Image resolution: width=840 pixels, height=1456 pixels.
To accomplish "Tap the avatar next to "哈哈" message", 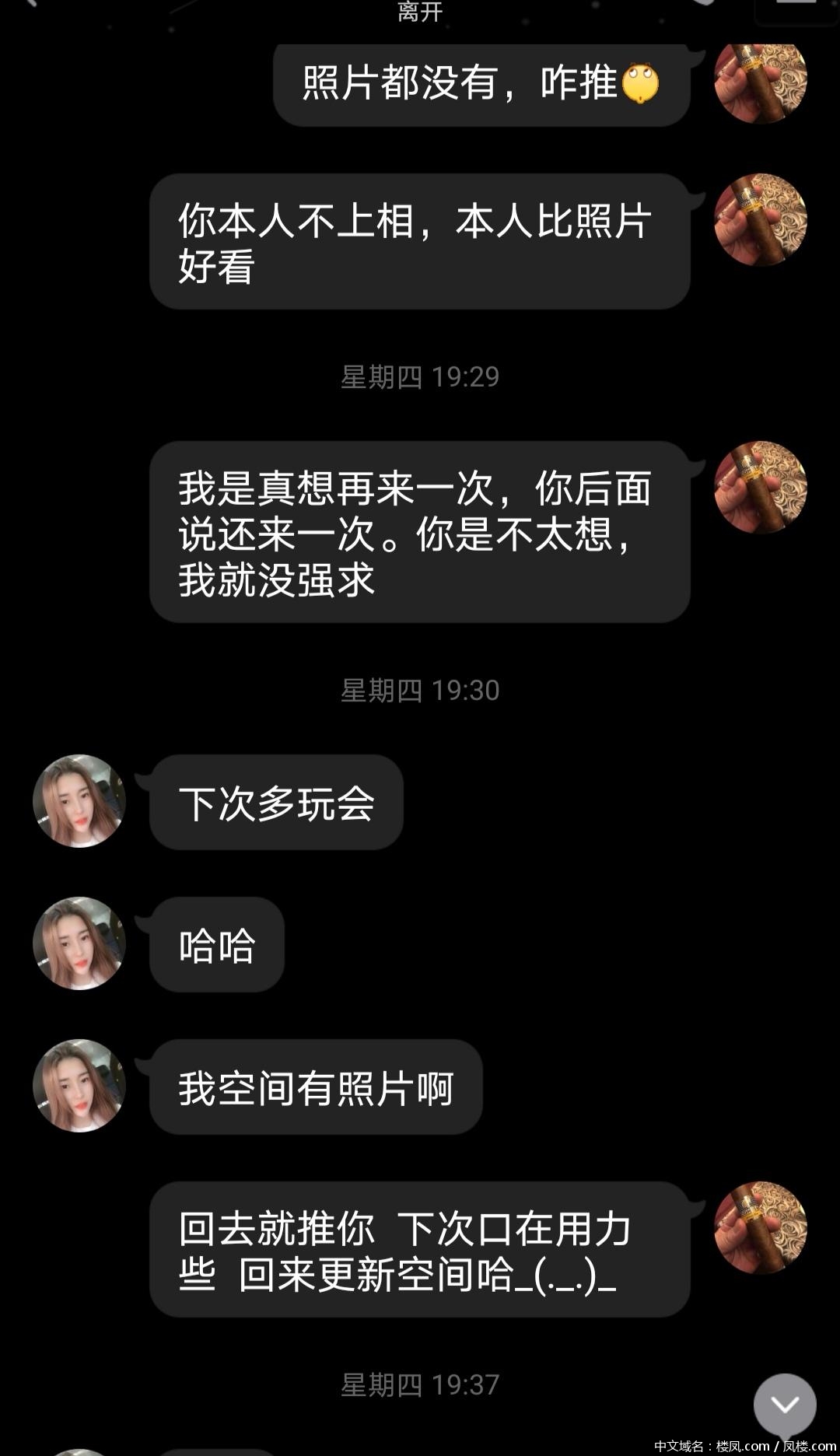I will coord(79,943).
